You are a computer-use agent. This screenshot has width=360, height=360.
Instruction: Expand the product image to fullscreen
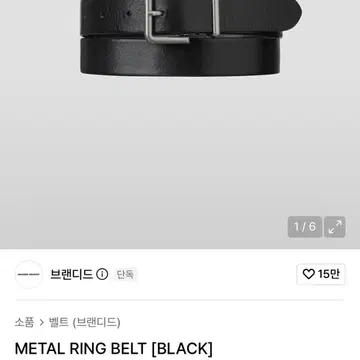pos(335,227)
